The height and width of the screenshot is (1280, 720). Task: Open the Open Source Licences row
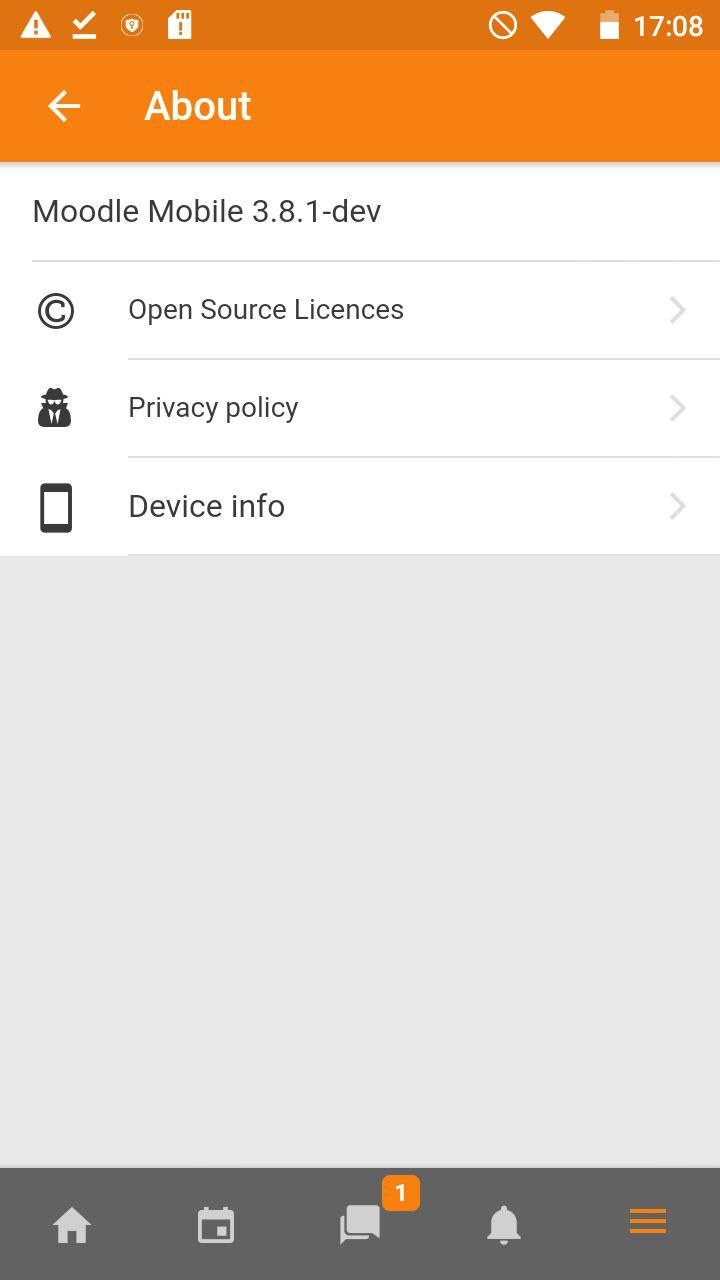click(360, 310)
